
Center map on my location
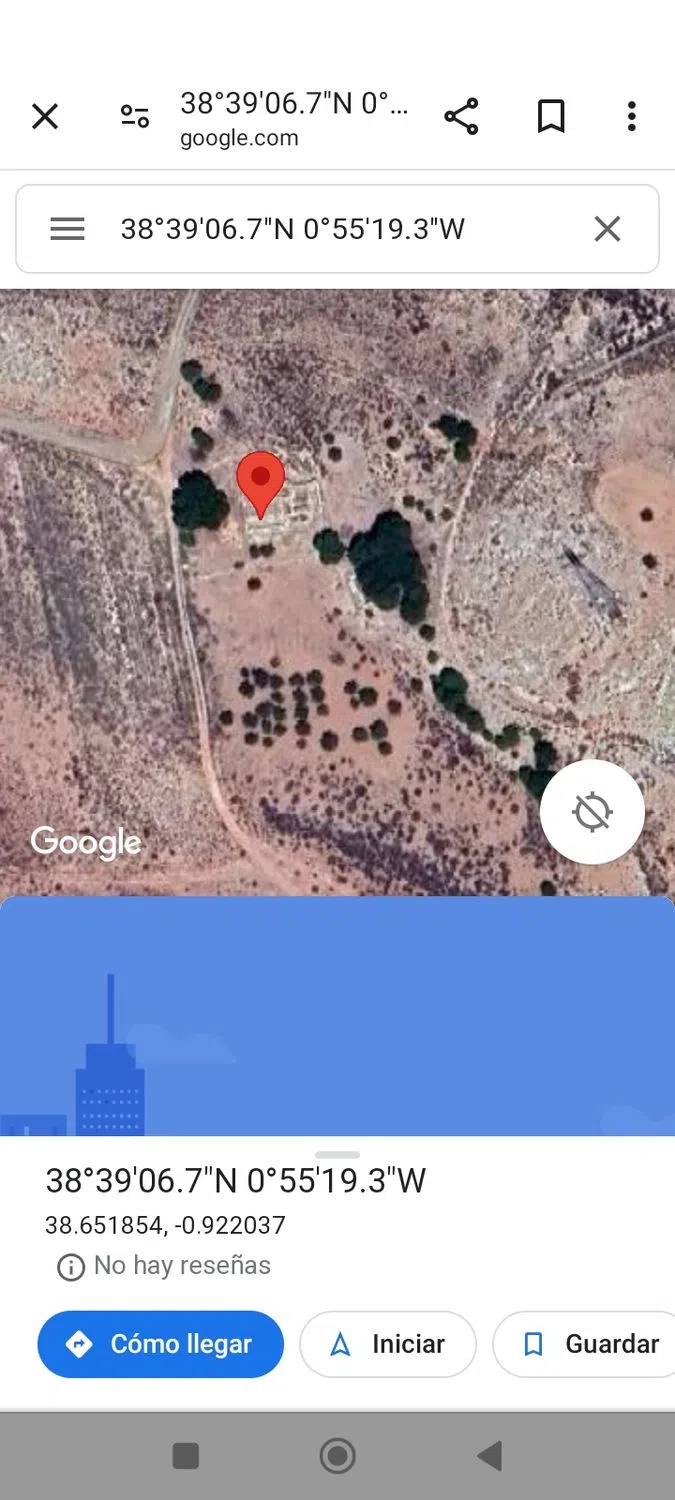[592, 811]
